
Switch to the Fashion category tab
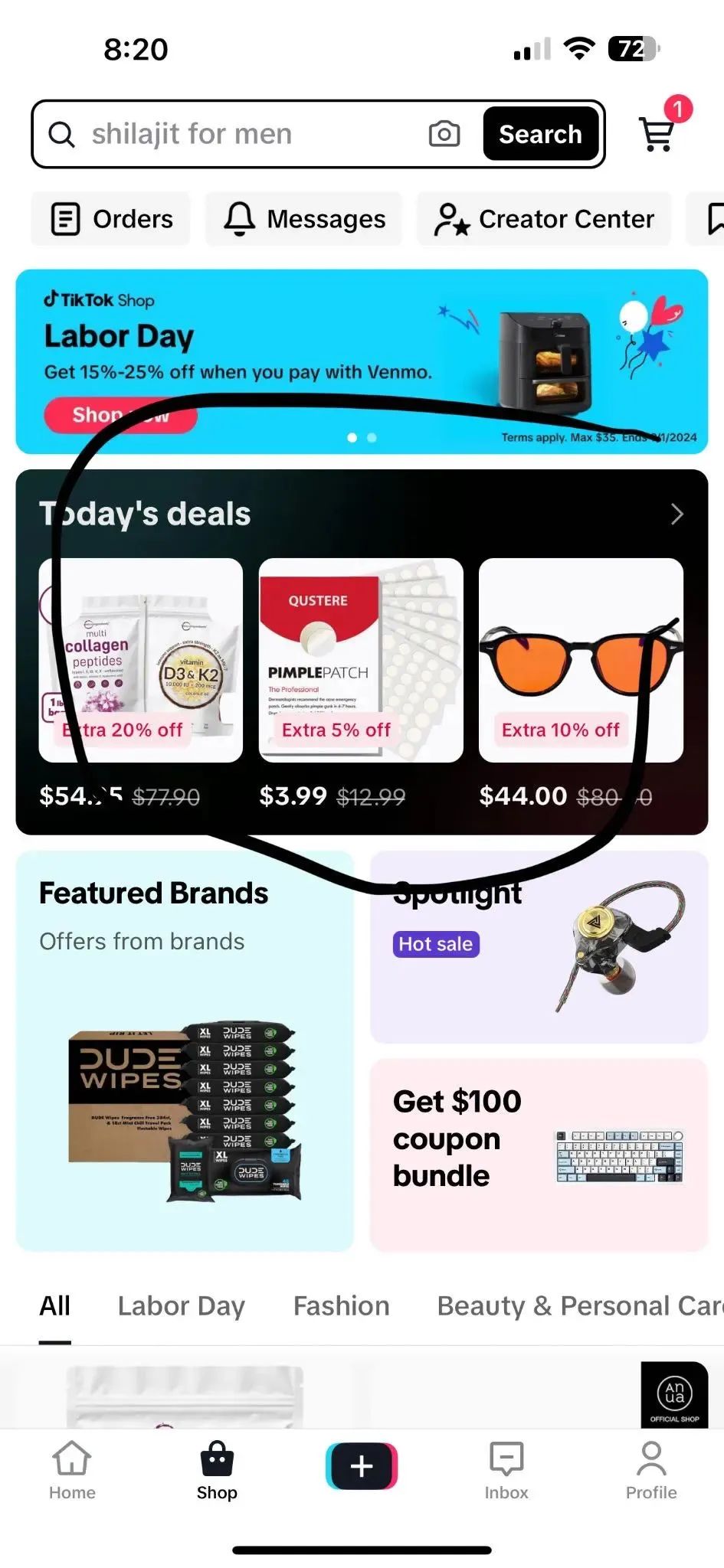click(342, 1306)
